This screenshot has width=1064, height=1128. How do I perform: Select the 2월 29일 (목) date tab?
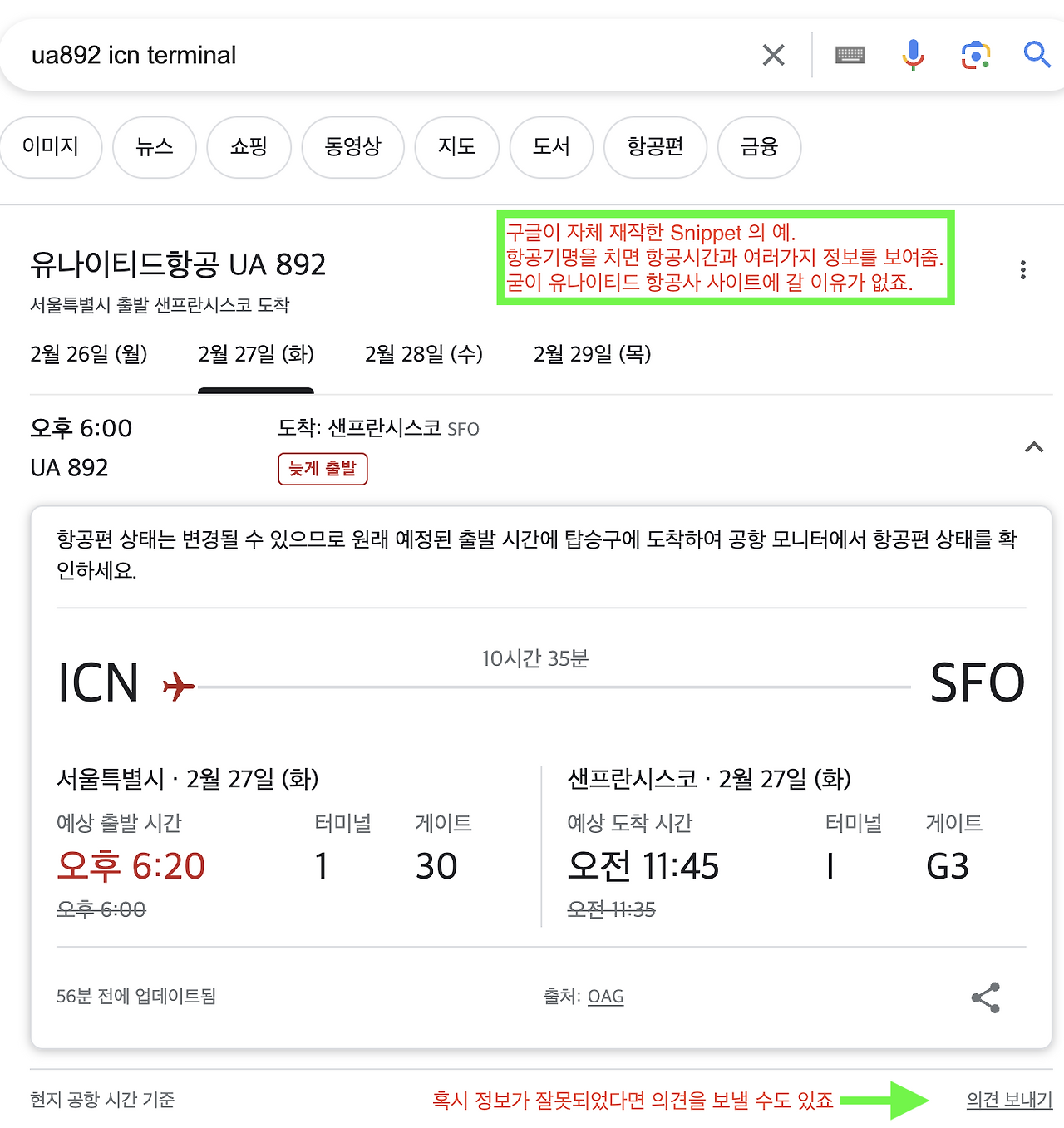[x=592, y=355]
